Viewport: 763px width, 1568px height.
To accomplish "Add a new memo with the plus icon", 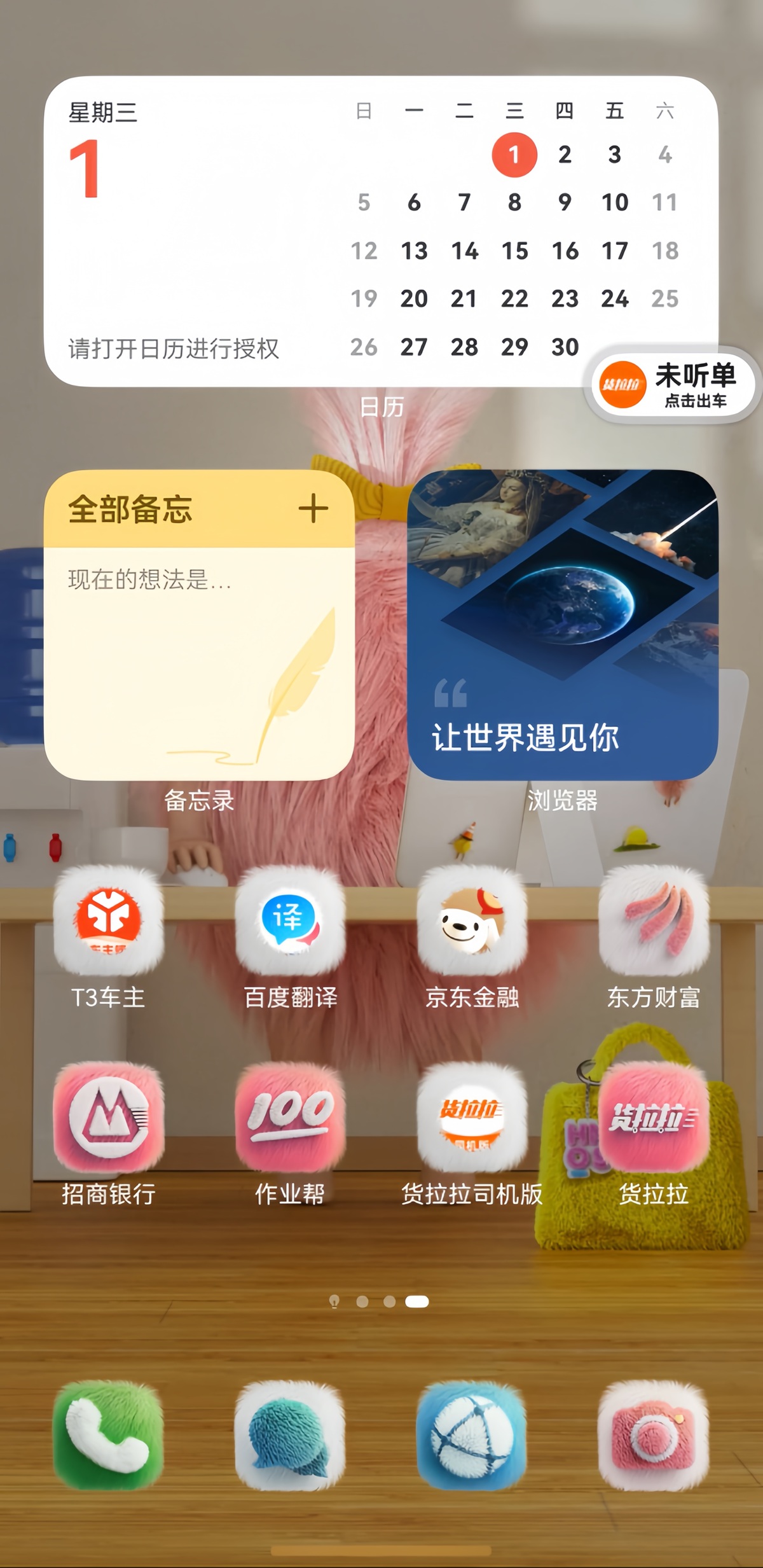I will [313, 509].
